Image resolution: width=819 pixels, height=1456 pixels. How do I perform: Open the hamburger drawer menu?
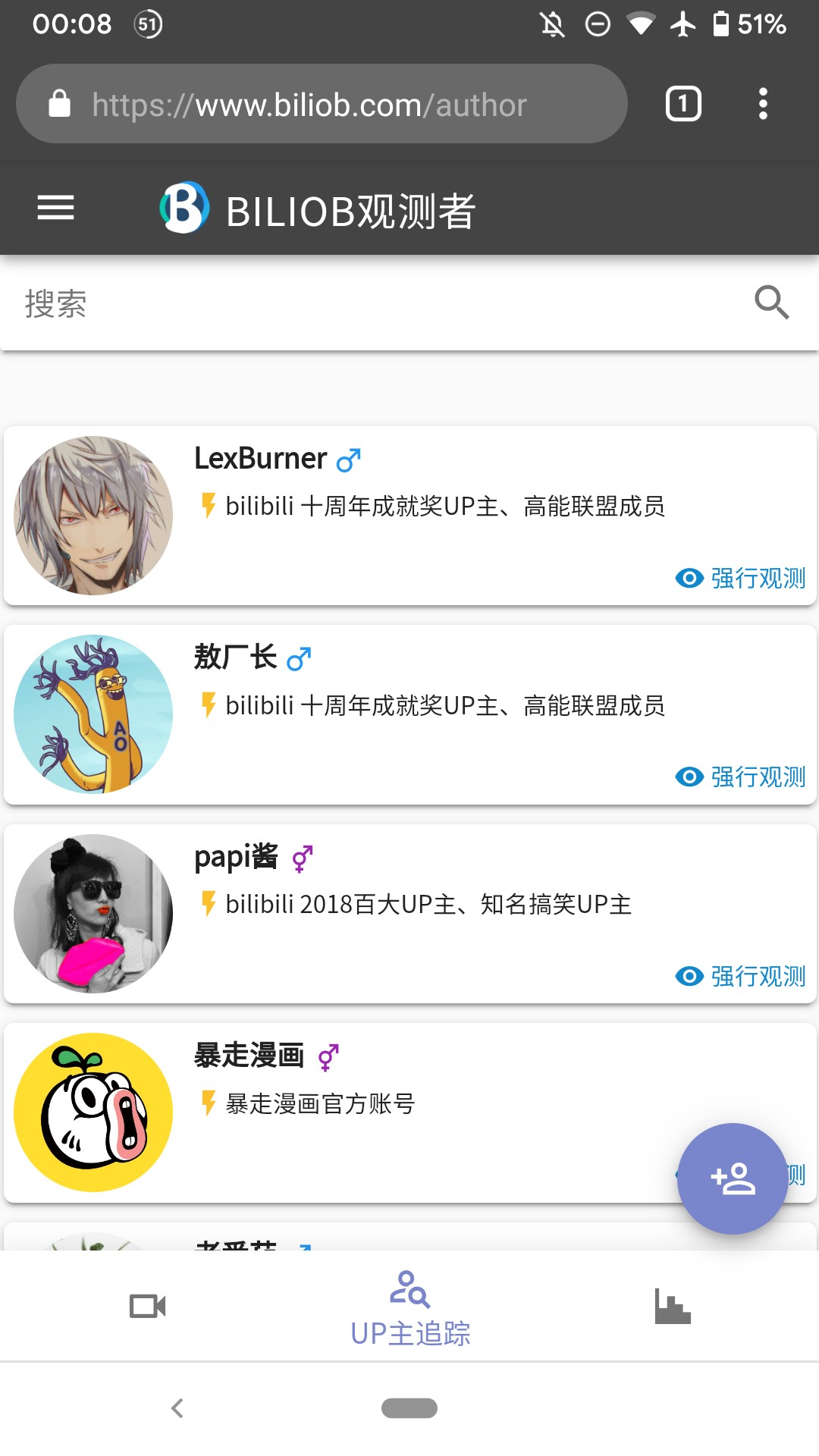point(55,208)
